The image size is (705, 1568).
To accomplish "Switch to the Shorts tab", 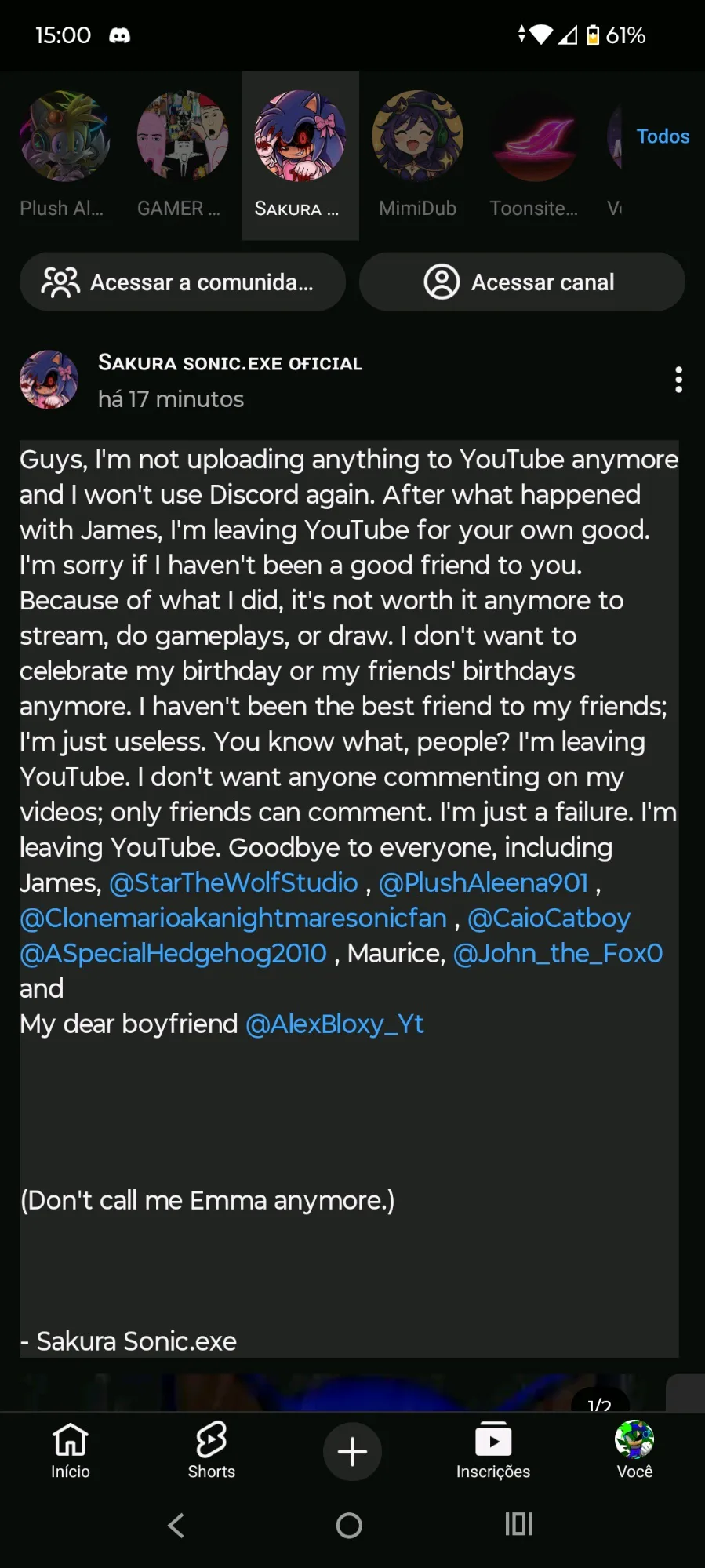I will (x=212, y=1451).
